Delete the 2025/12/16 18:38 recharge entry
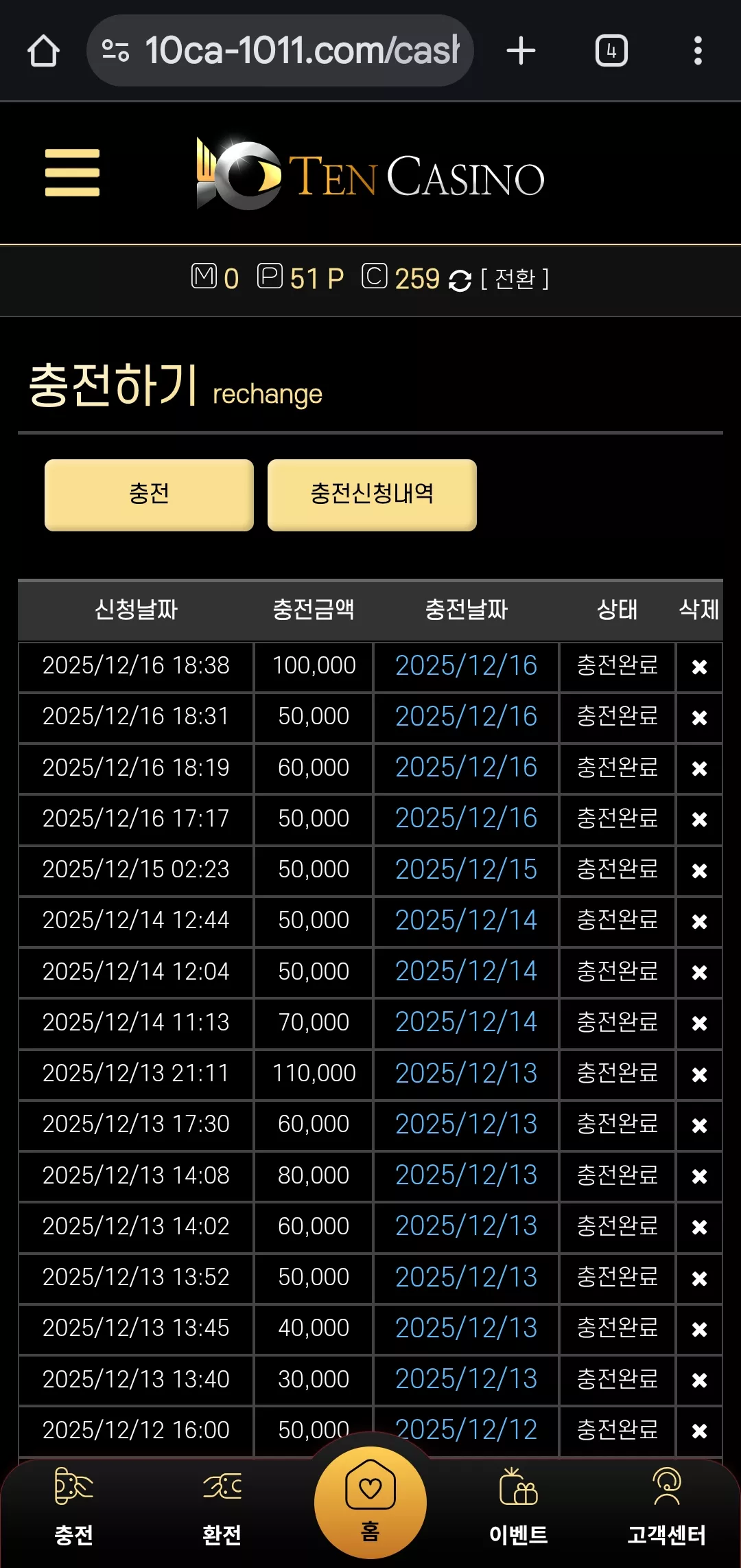Image resolution: width=741 pixels, height=1568 pixels. [699, 667]
